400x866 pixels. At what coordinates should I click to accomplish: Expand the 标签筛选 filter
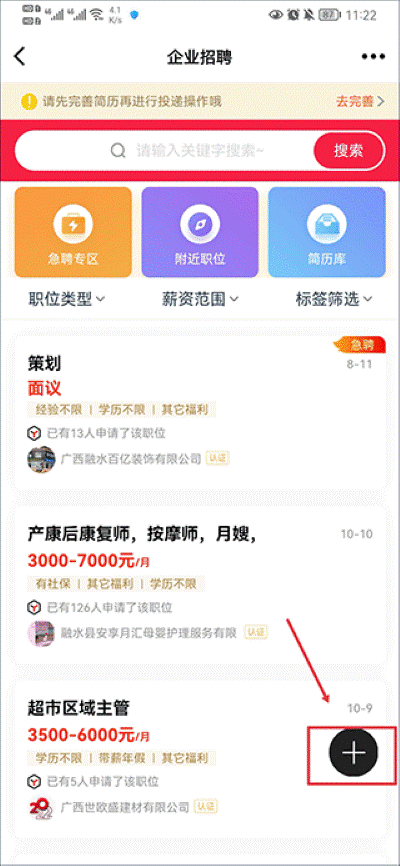click(334, 299)
